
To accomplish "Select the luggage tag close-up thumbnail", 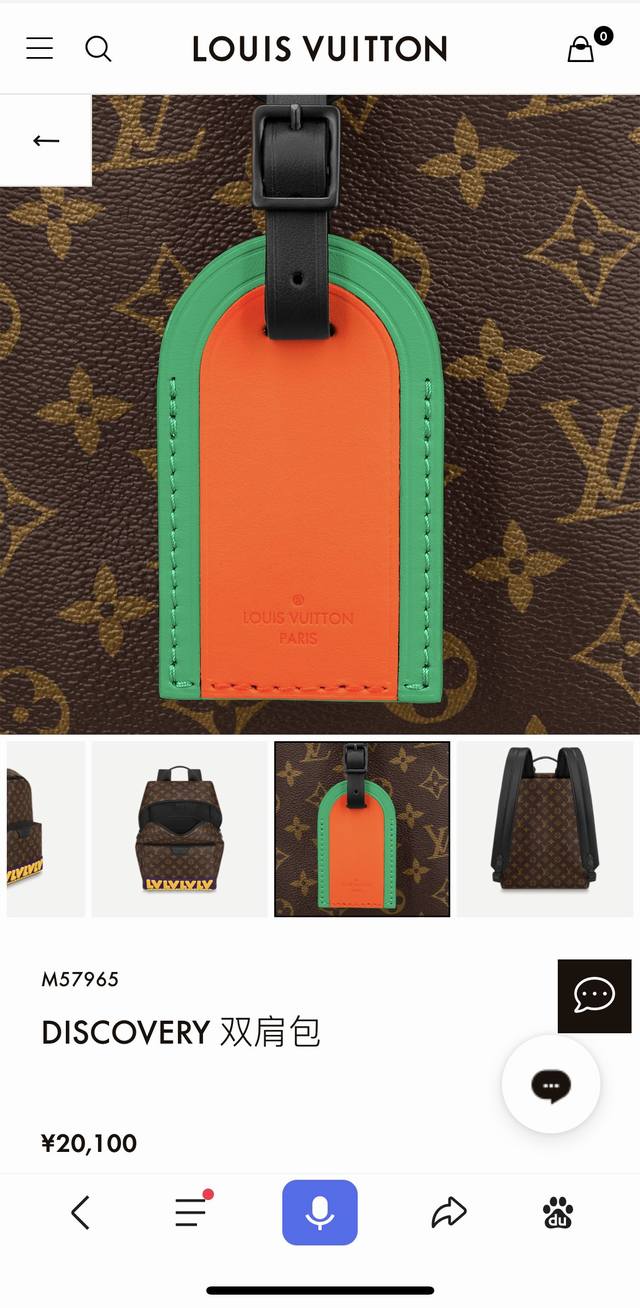I will coord(362,829).
